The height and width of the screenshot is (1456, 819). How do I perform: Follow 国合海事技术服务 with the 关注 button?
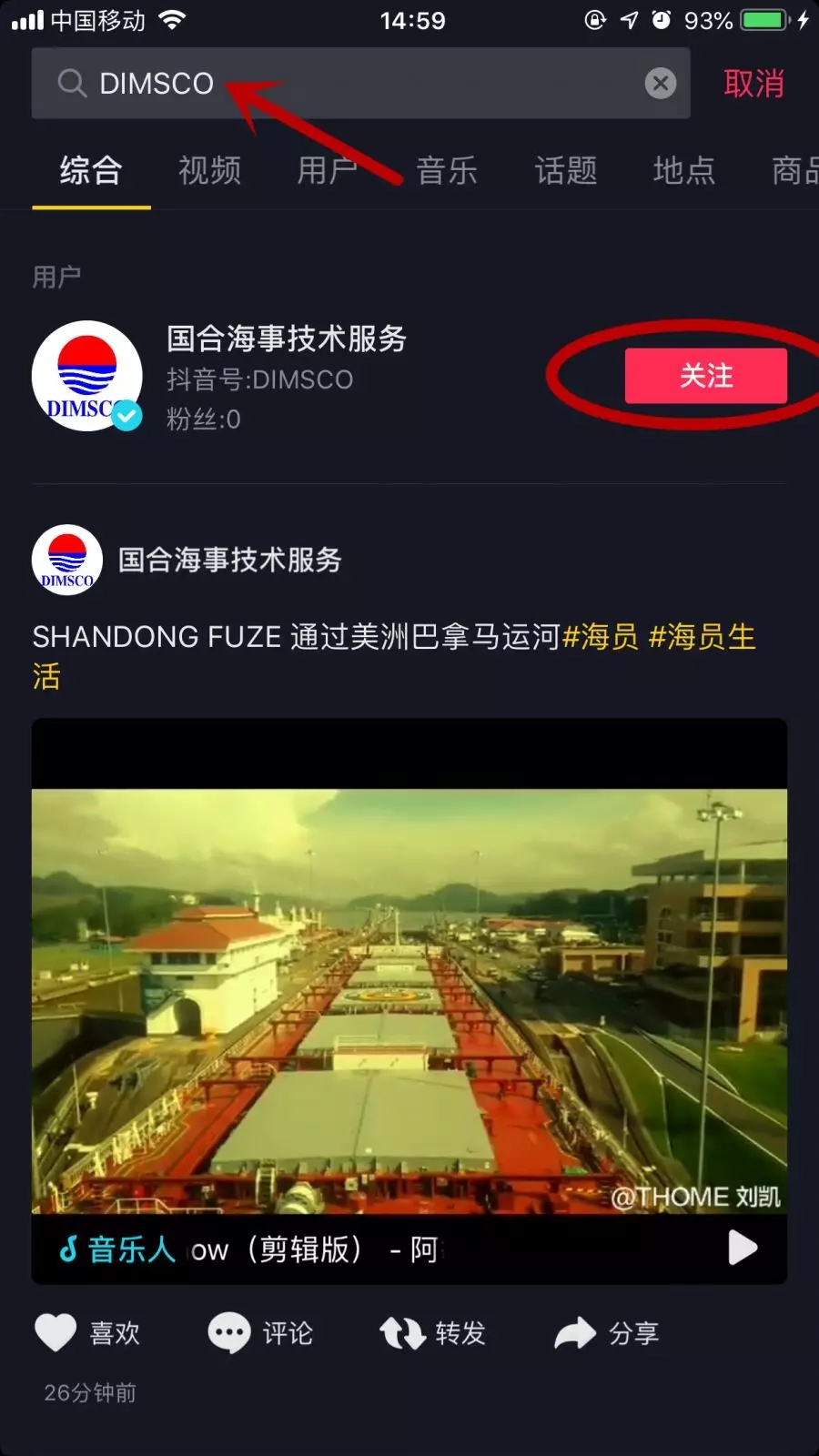point(705,375)
